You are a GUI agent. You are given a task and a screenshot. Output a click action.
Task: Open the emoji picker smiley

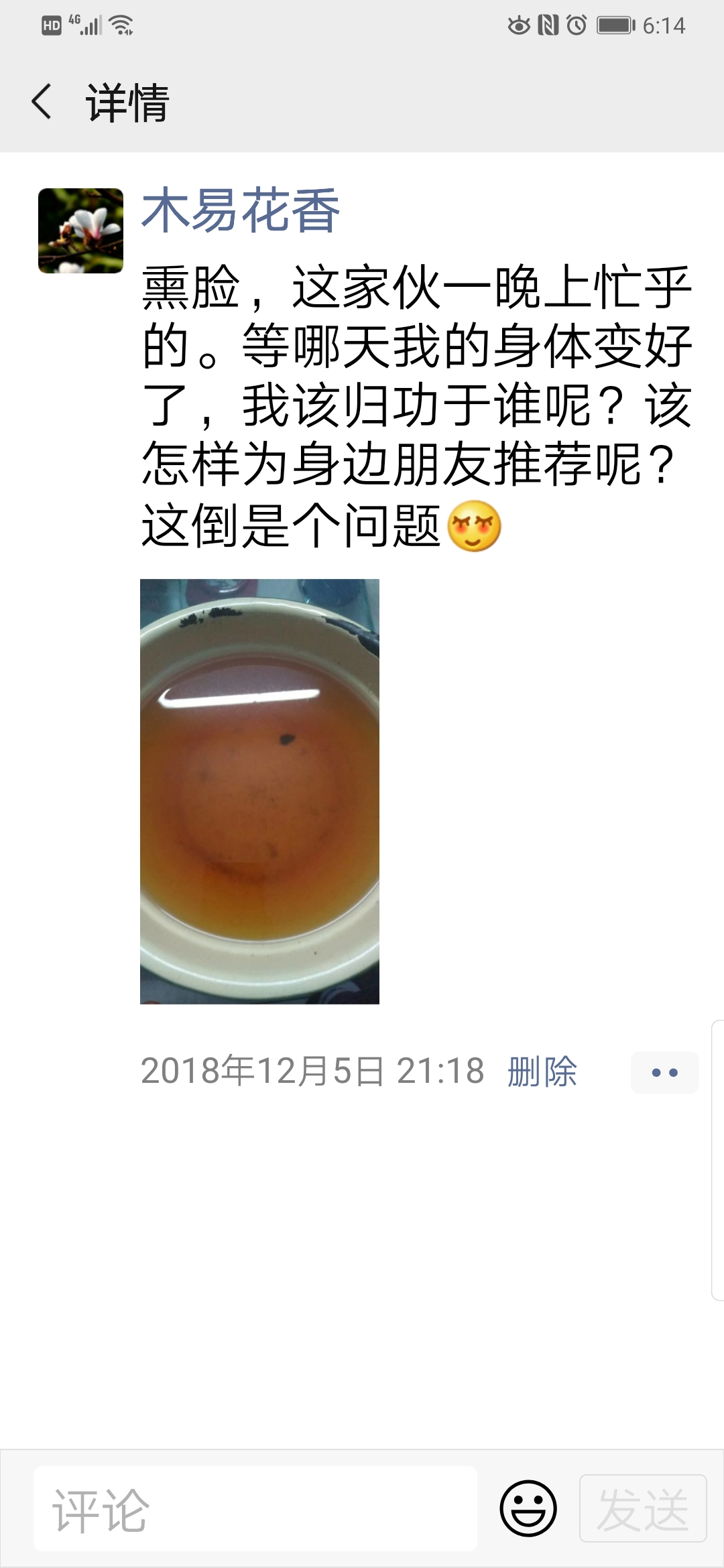(528, 1508)
